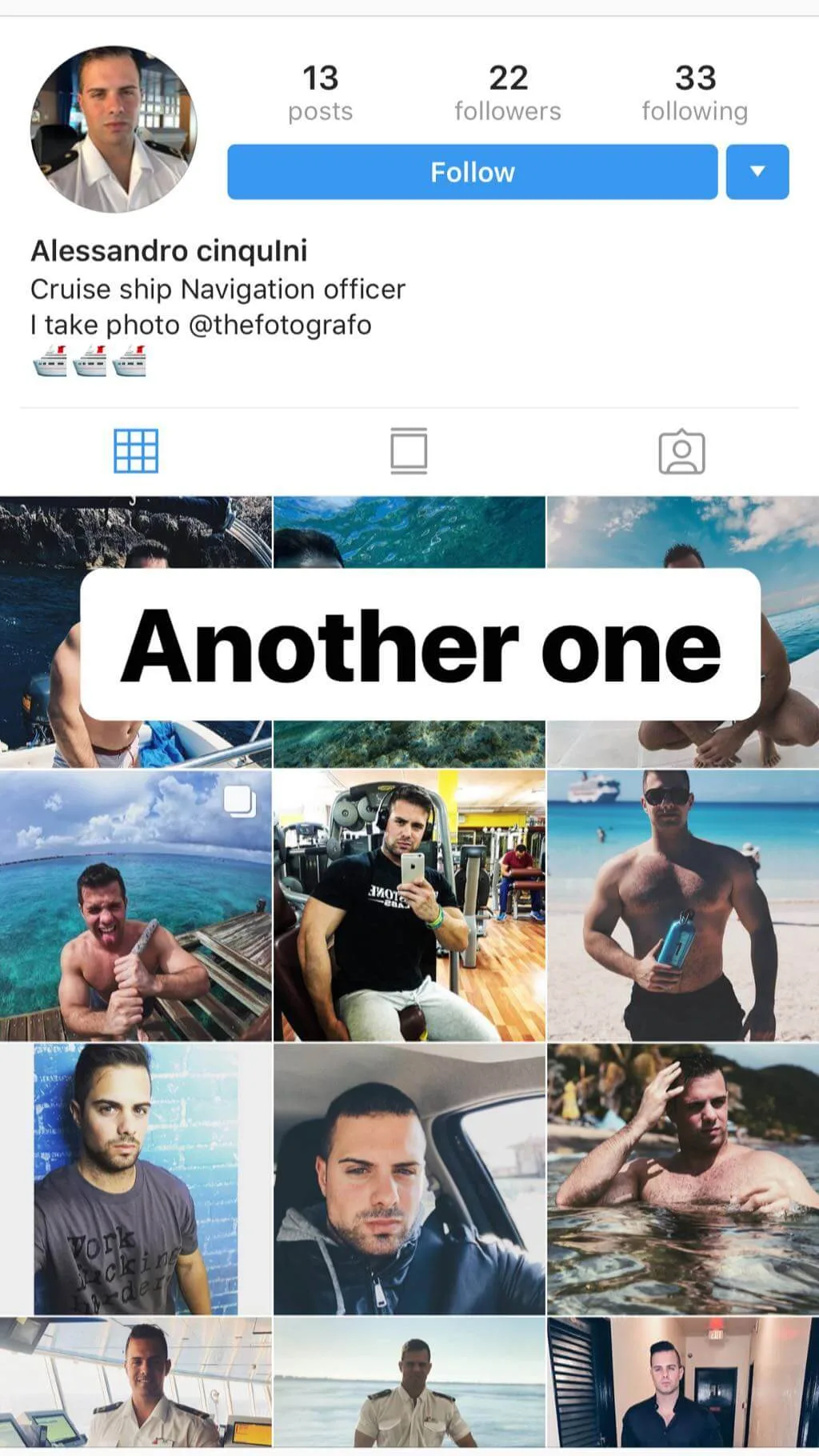Switch to the list feed view tab

coord(409,451)
